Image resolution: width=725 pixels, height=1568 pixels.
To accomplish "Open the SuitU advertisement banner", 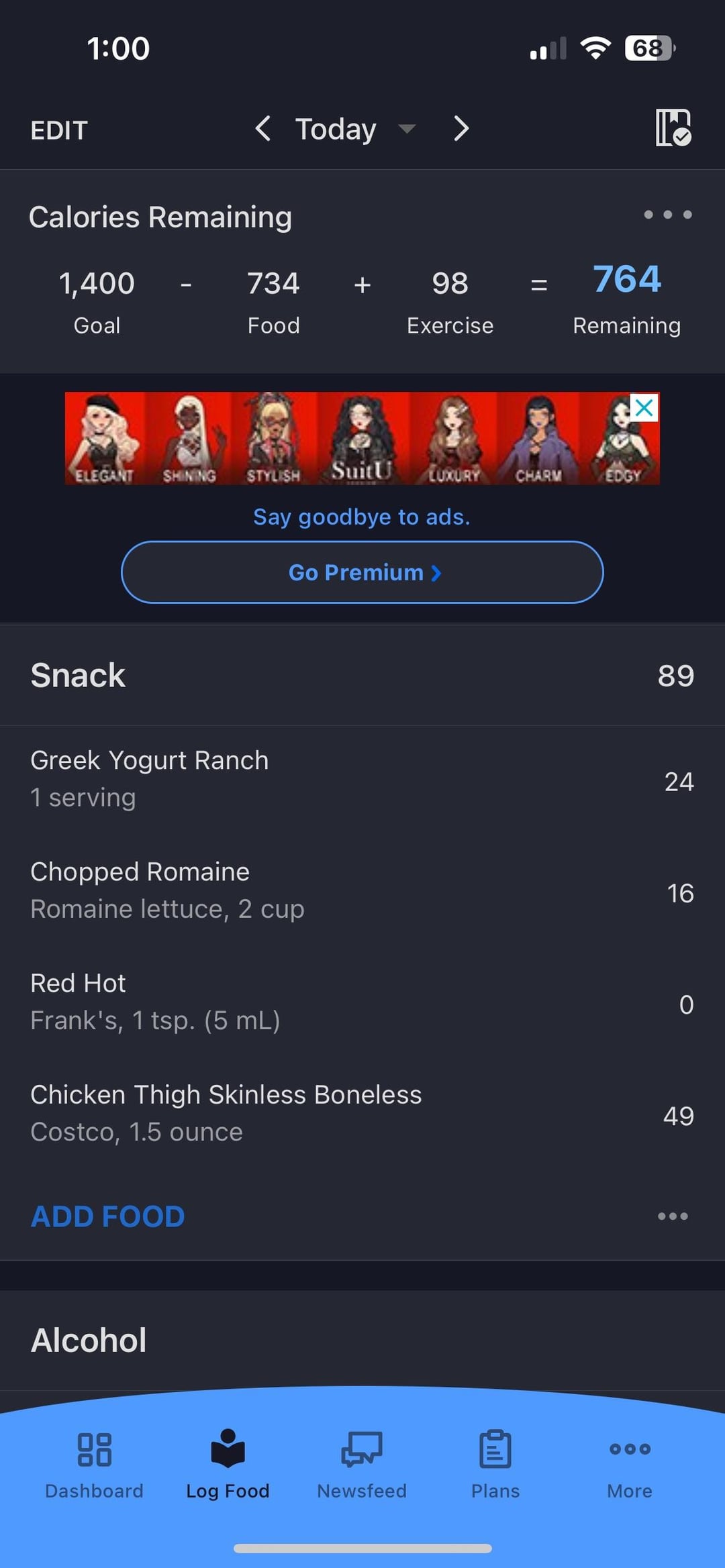I will pyautogui.click(x=349, y=439).
